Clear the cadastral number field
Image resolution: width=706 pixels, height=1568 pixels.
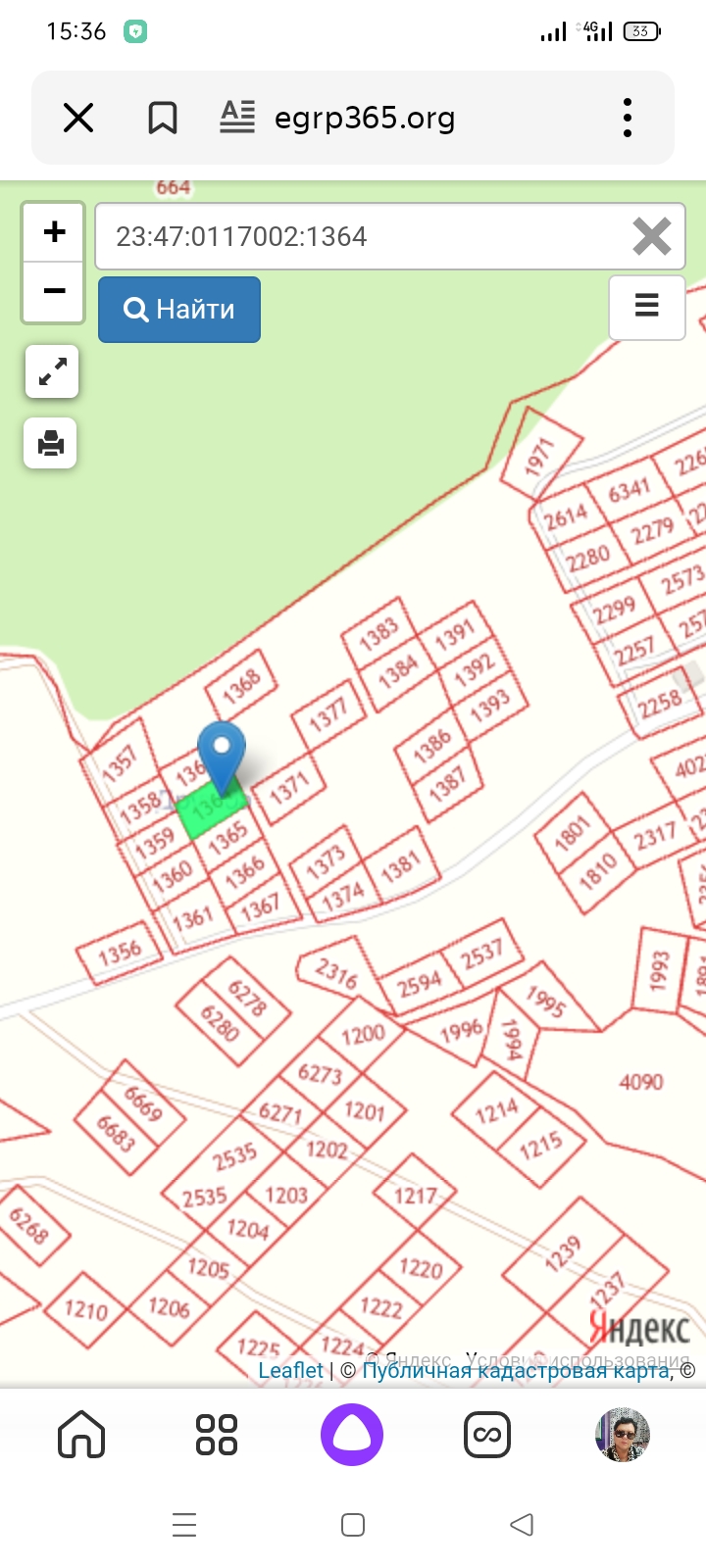(652, 236)
